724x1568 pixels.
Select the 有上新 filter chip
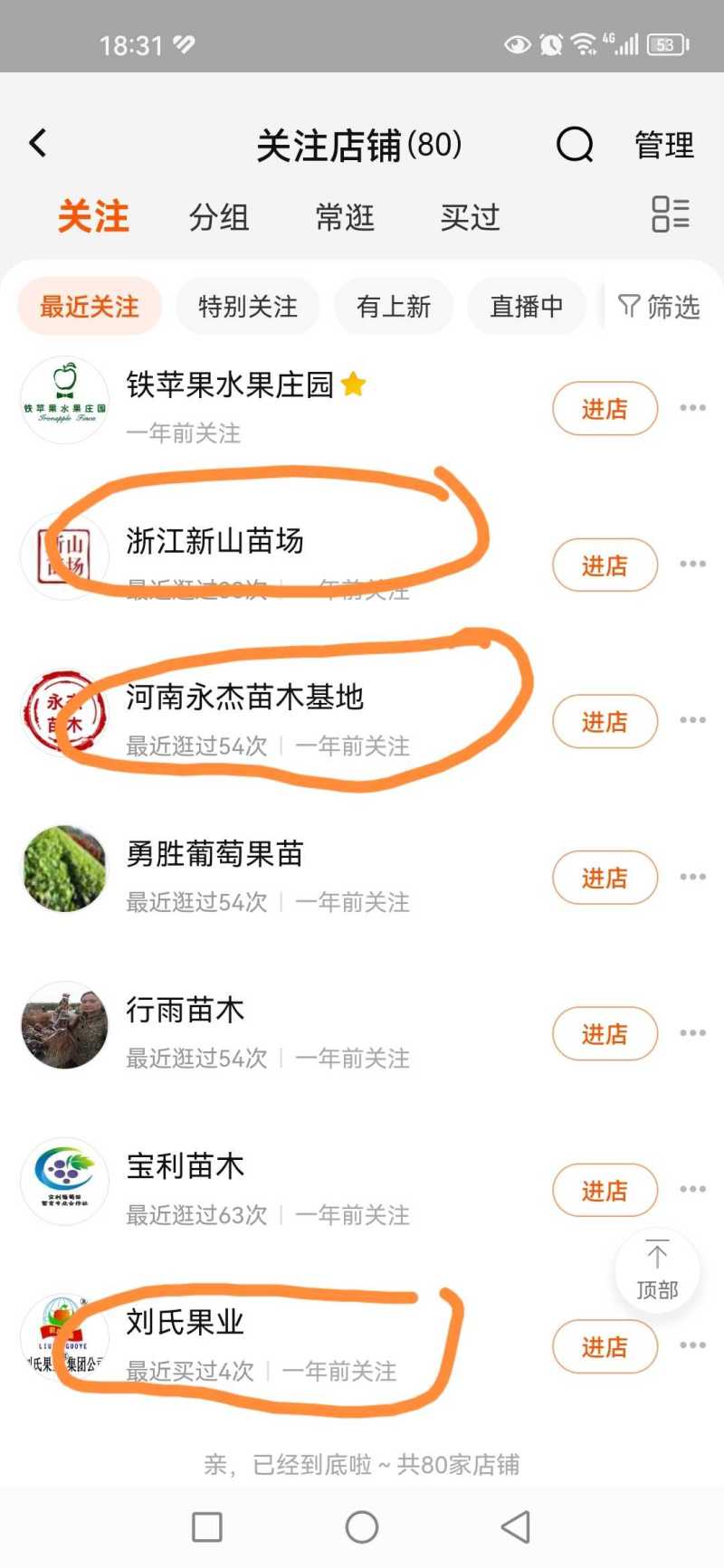(394, 307)
